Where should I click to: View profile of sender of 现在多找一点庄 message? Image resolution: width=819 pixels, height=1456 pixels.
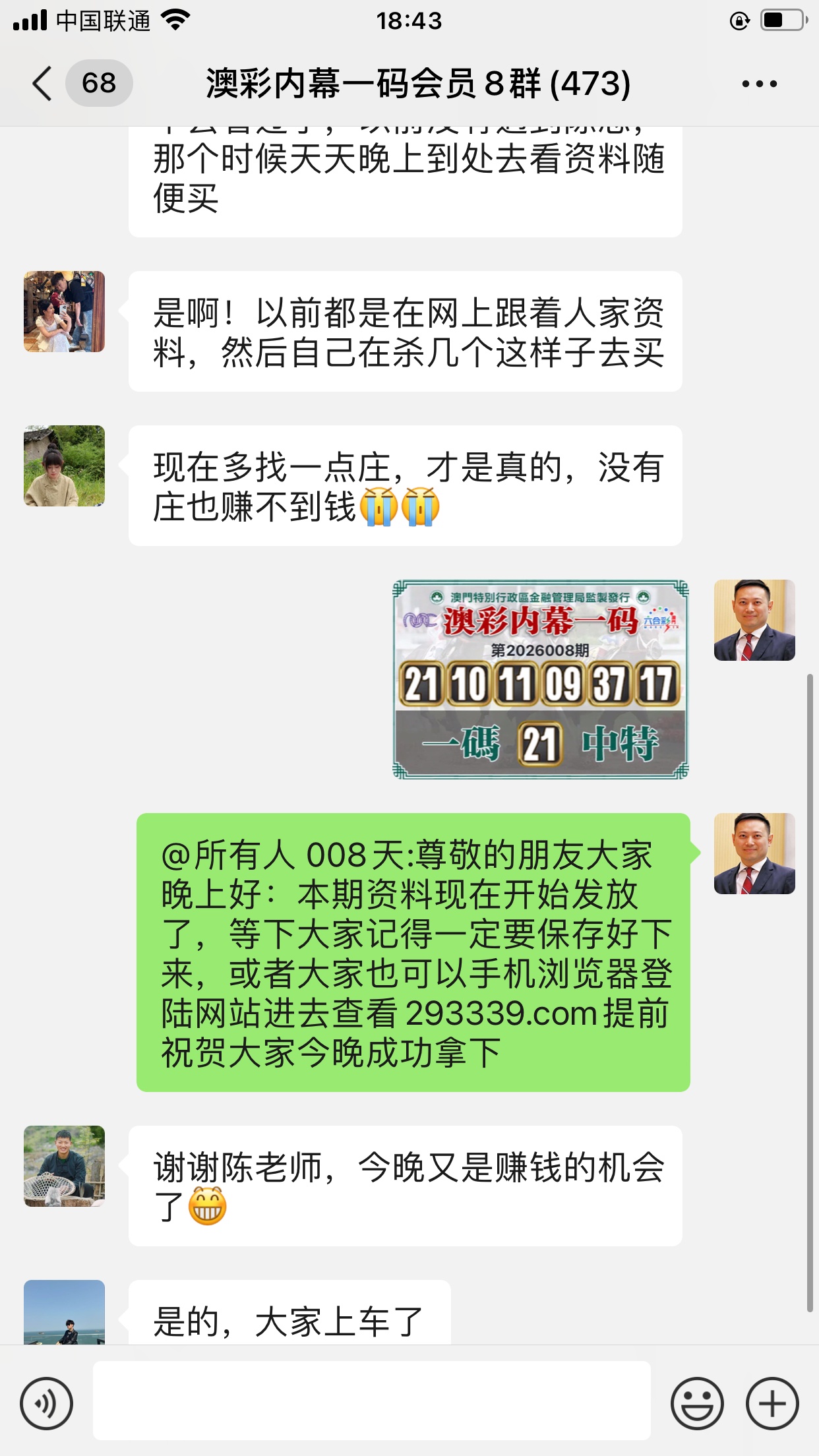tap(64, 466)
